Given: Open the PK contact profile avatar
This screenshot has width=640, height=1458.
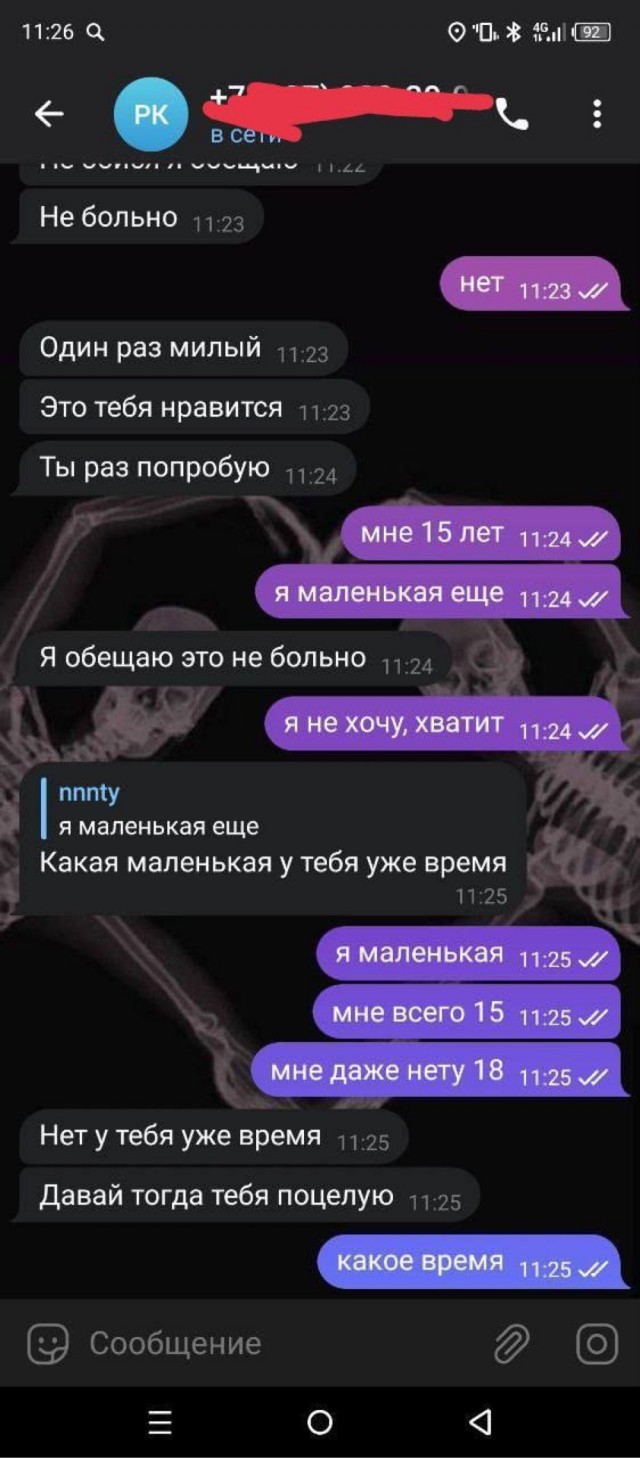Looking at the screenshot, I should pos(151,114).
